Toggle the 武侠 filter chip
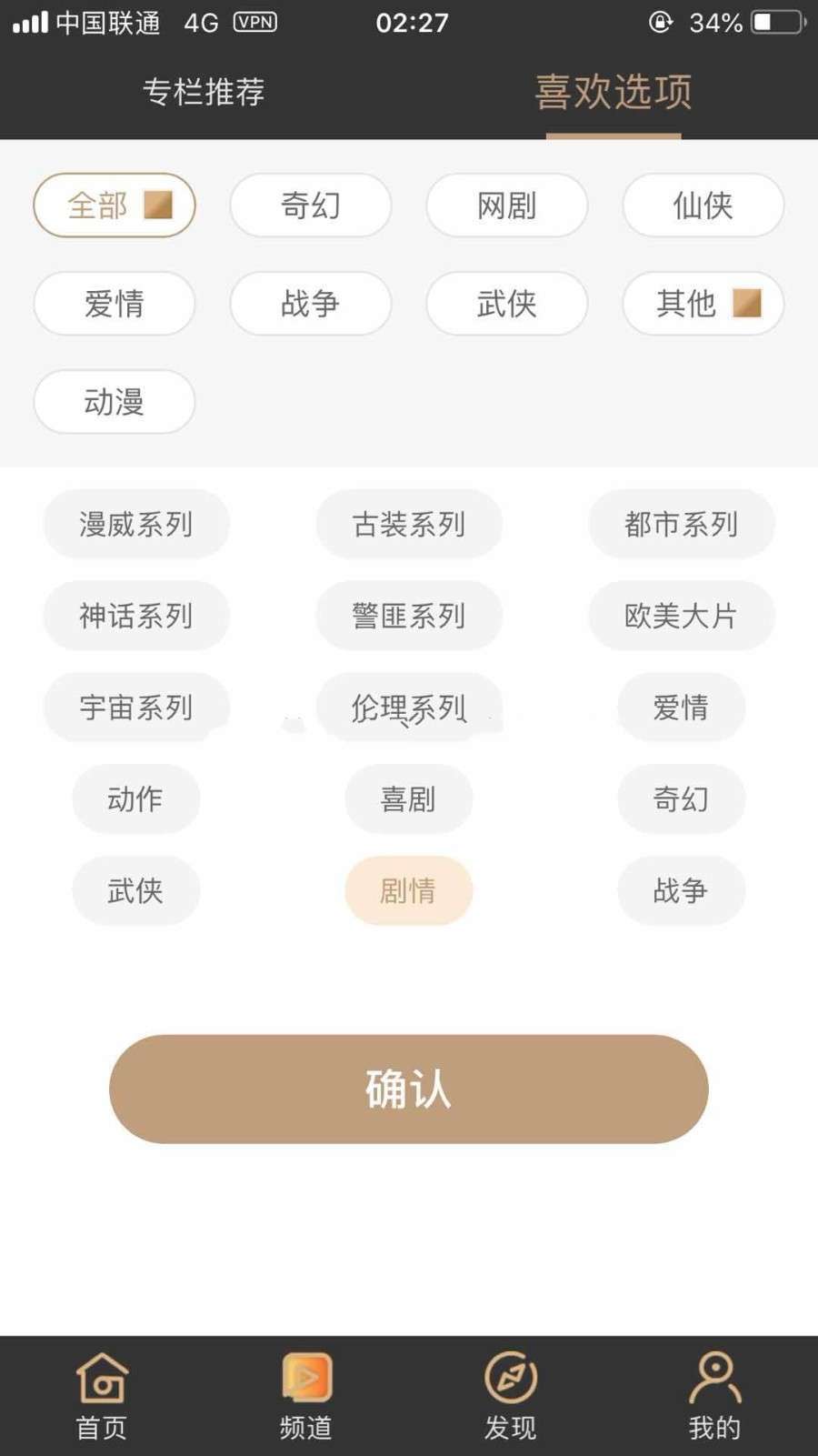 tap(506, 305)
